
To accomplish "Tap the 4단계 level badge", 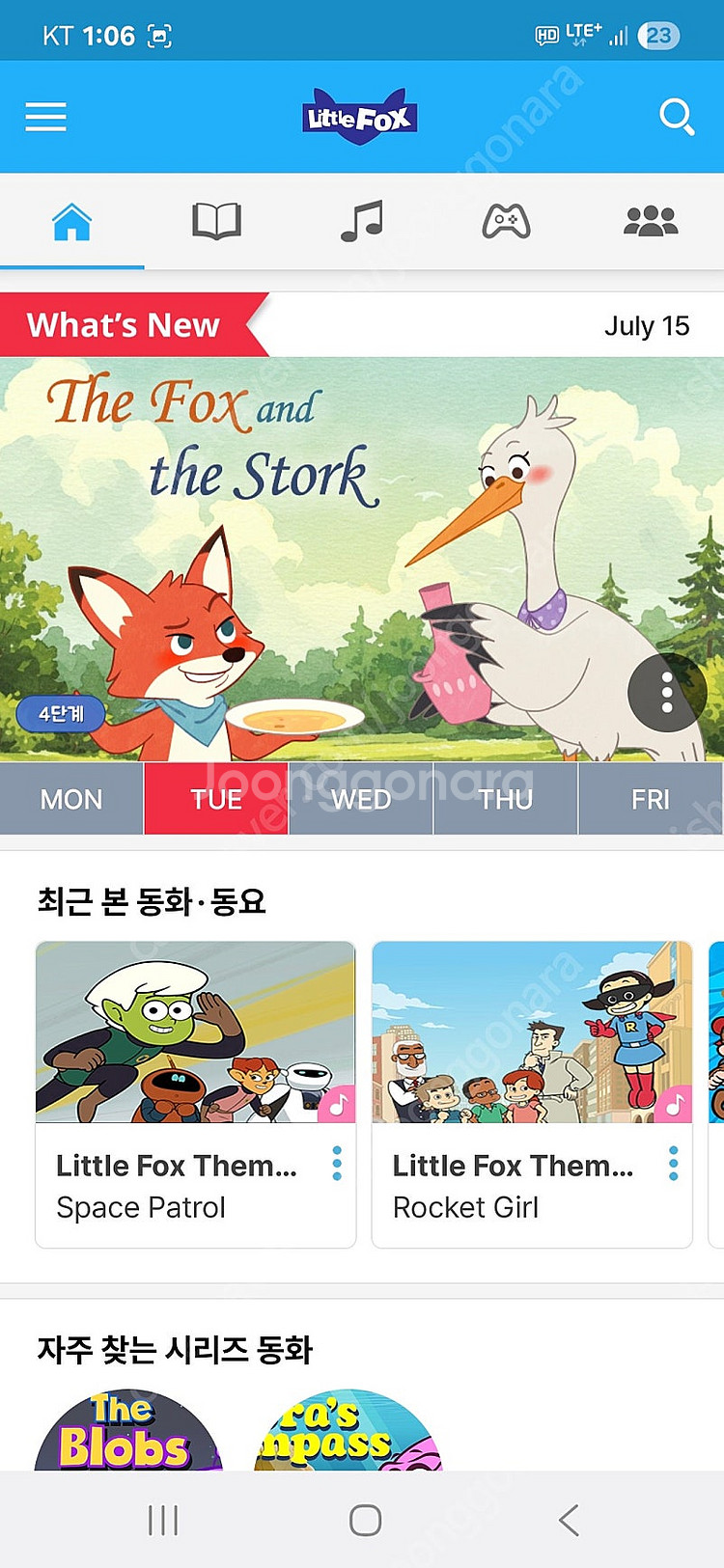I will (x=60, y=715).
